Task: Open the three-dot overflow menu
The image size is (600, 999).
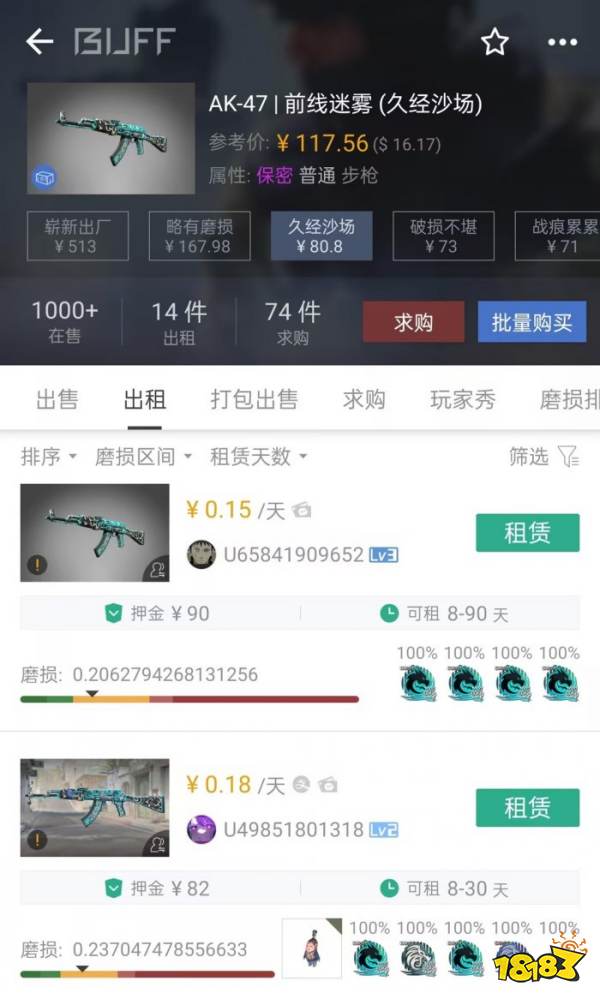Action: coord(563,42)
